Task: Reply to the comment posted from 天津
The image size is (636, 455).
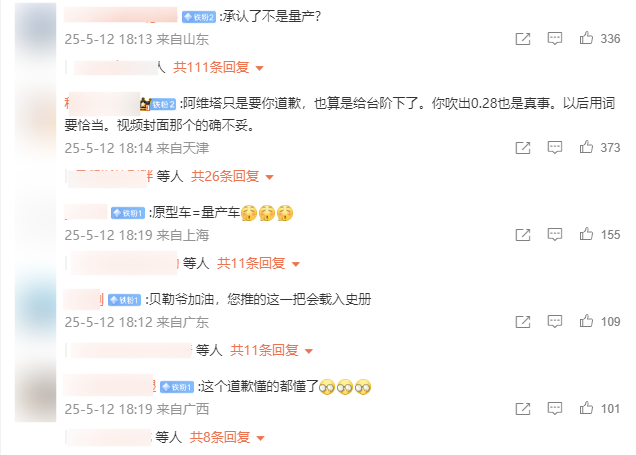Action: pyautogui.click(x=555, y=148)
